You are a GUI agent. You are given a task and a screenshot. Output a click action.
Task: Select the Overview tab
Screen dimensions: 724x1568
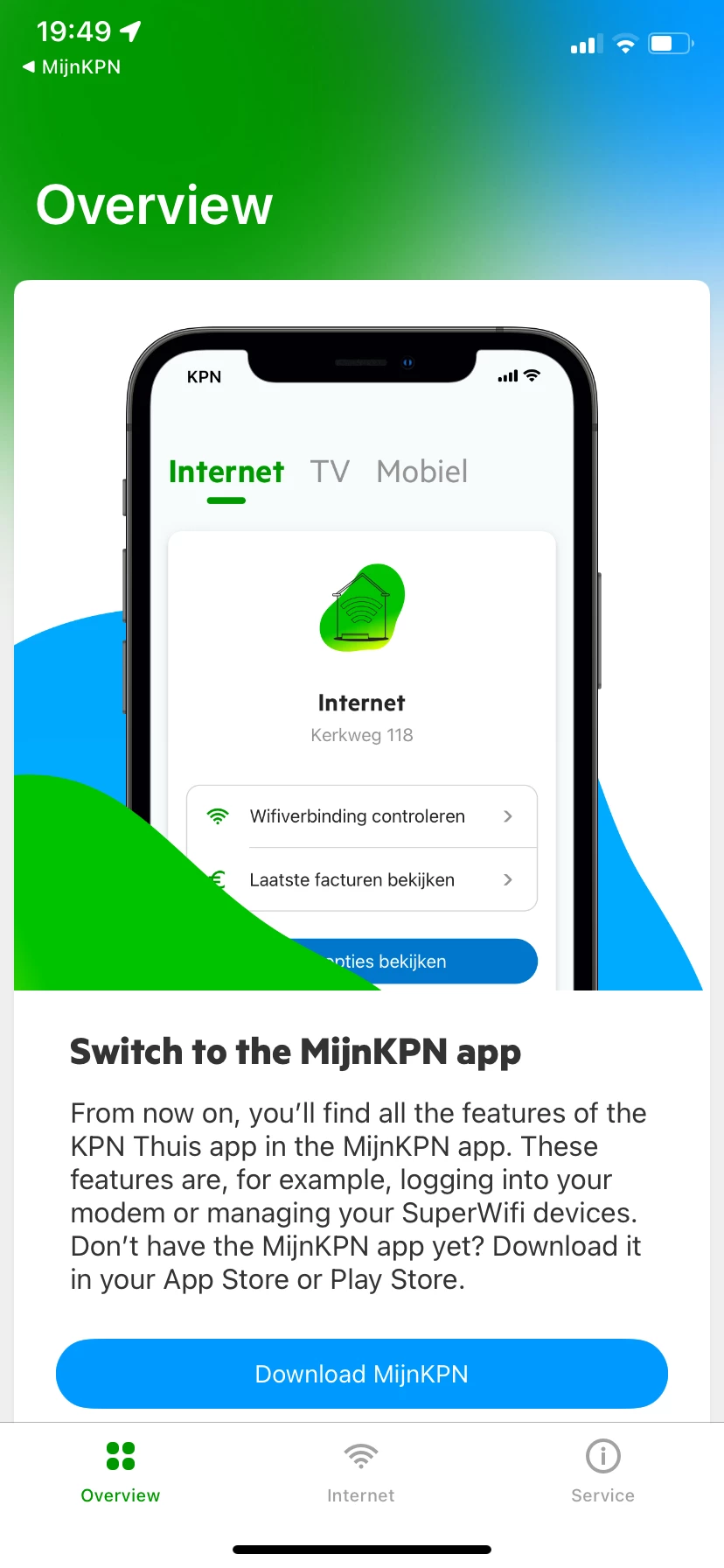pyautogui.click(x=121, y=1472)
